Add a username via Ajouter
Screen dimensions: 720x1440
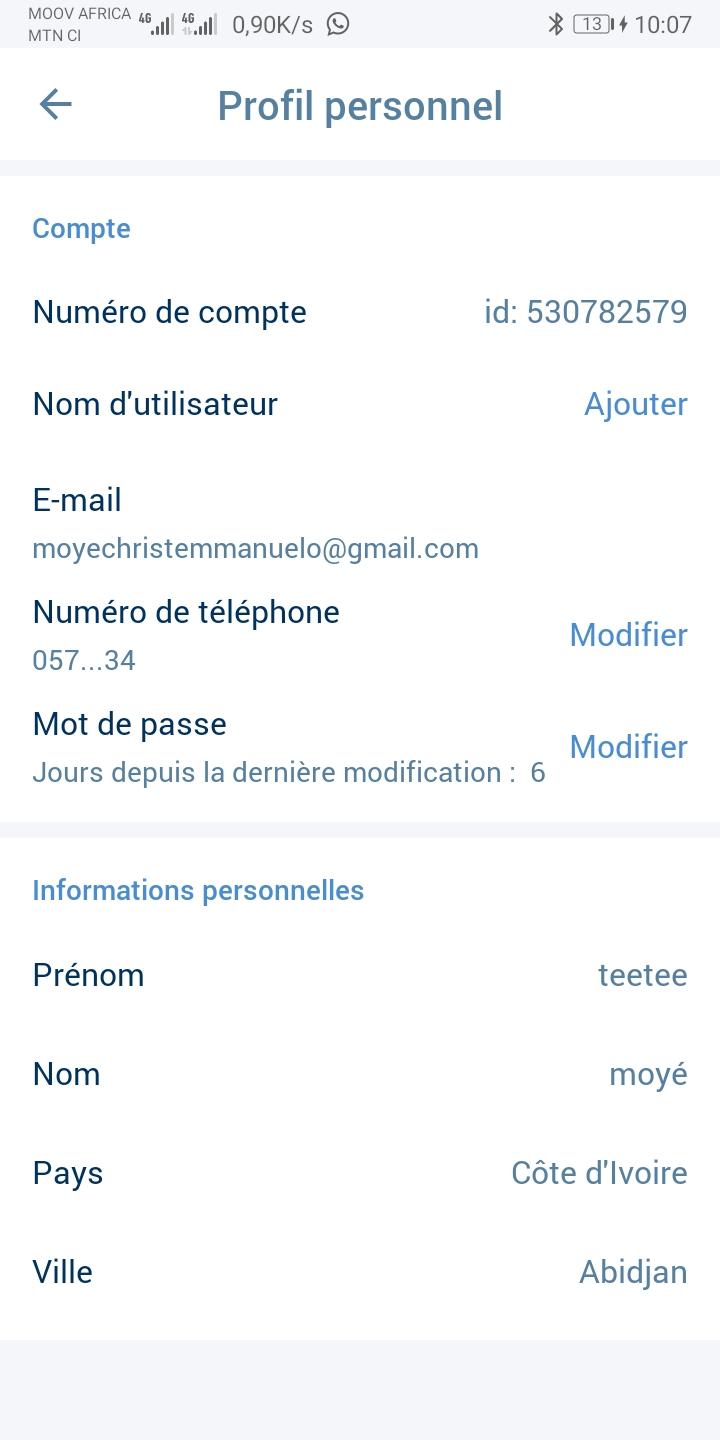[x=635, y=404]
